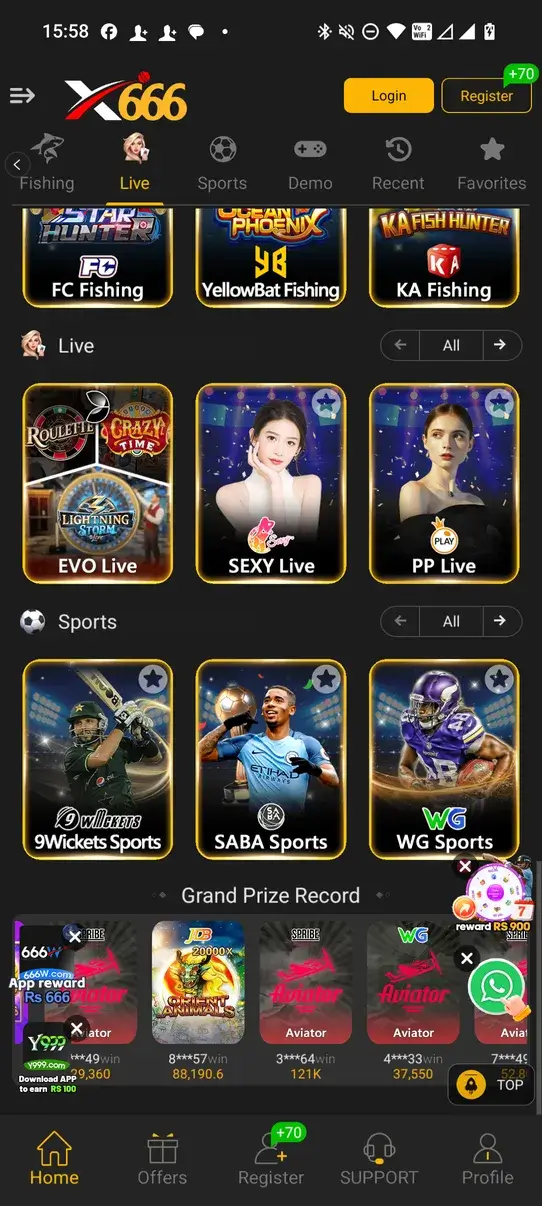Show All games in Live section
542x1206 pixels.
coord(451,345)
